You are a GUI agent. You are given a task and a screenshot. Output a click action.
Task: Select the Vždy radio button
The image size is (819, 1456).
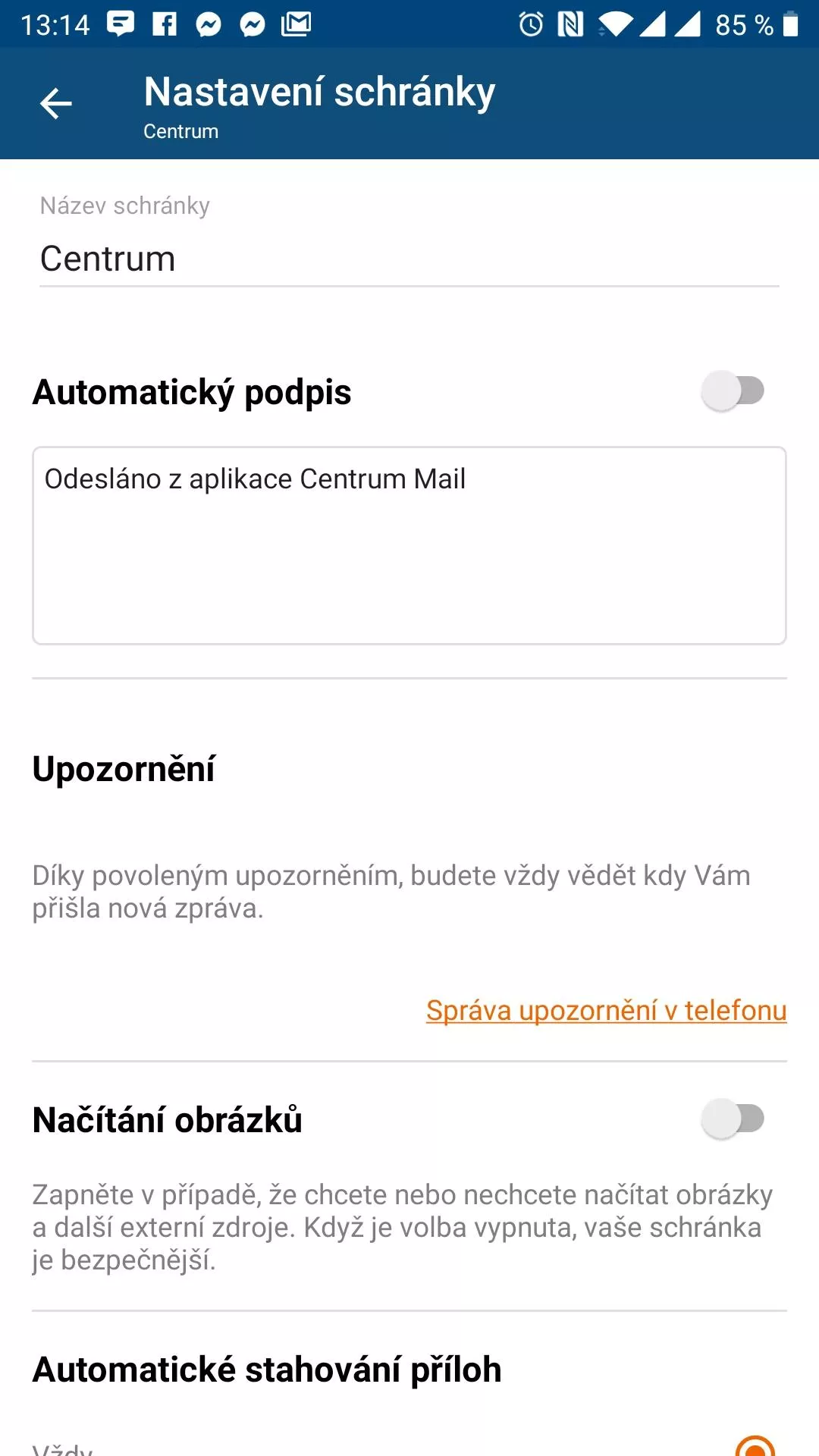click(755, 1447)
